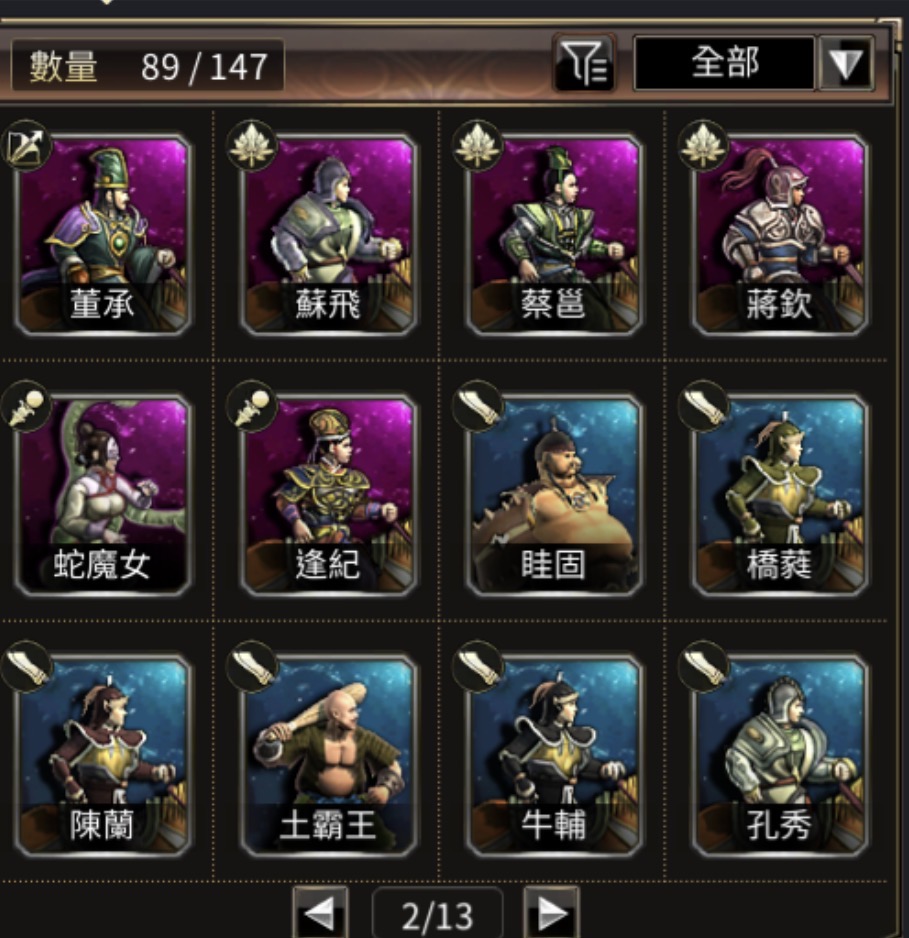Open the 陳蘭 character card

tap(103, 756)
